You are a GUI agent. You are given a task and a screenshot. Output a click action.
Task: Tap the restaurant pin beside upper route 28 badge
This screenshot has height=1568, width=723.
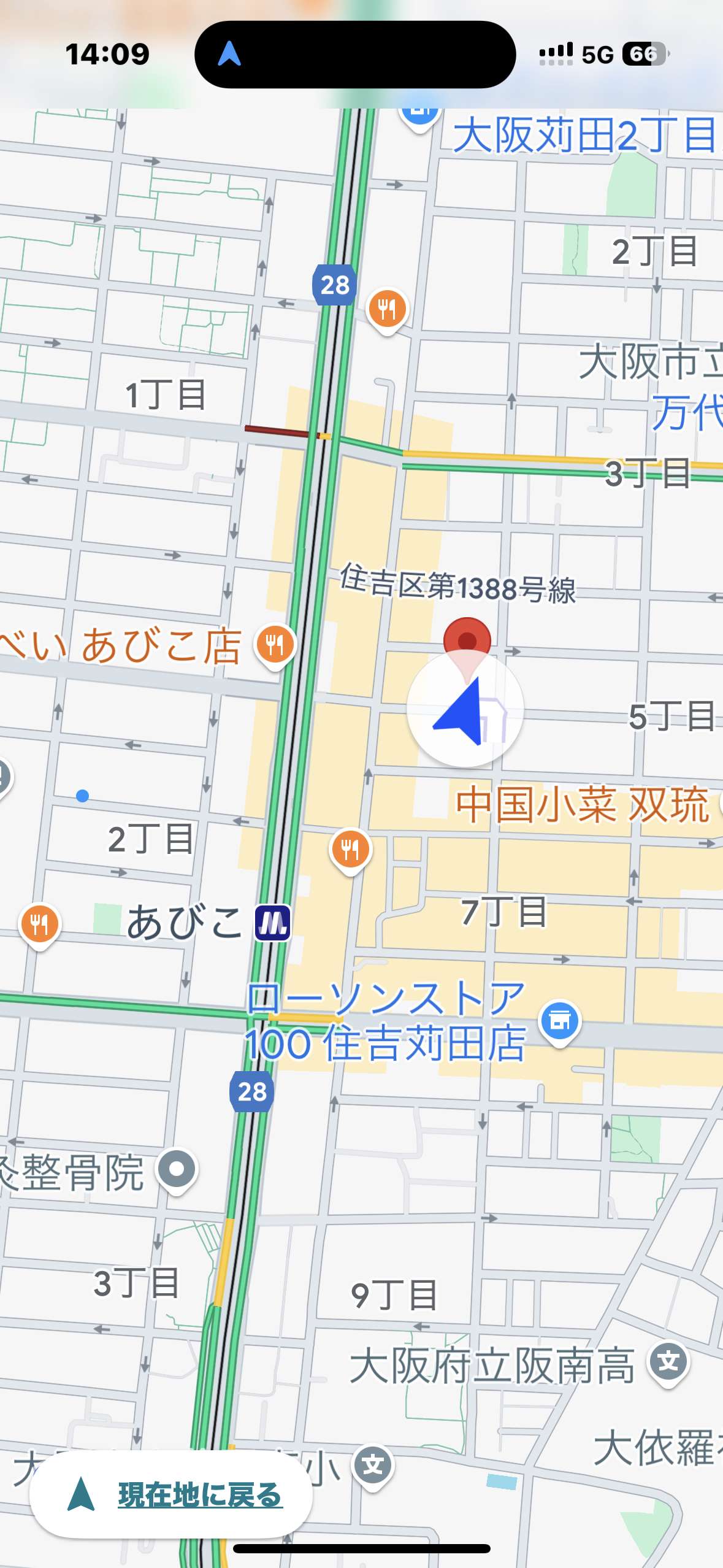click(387, 310)
